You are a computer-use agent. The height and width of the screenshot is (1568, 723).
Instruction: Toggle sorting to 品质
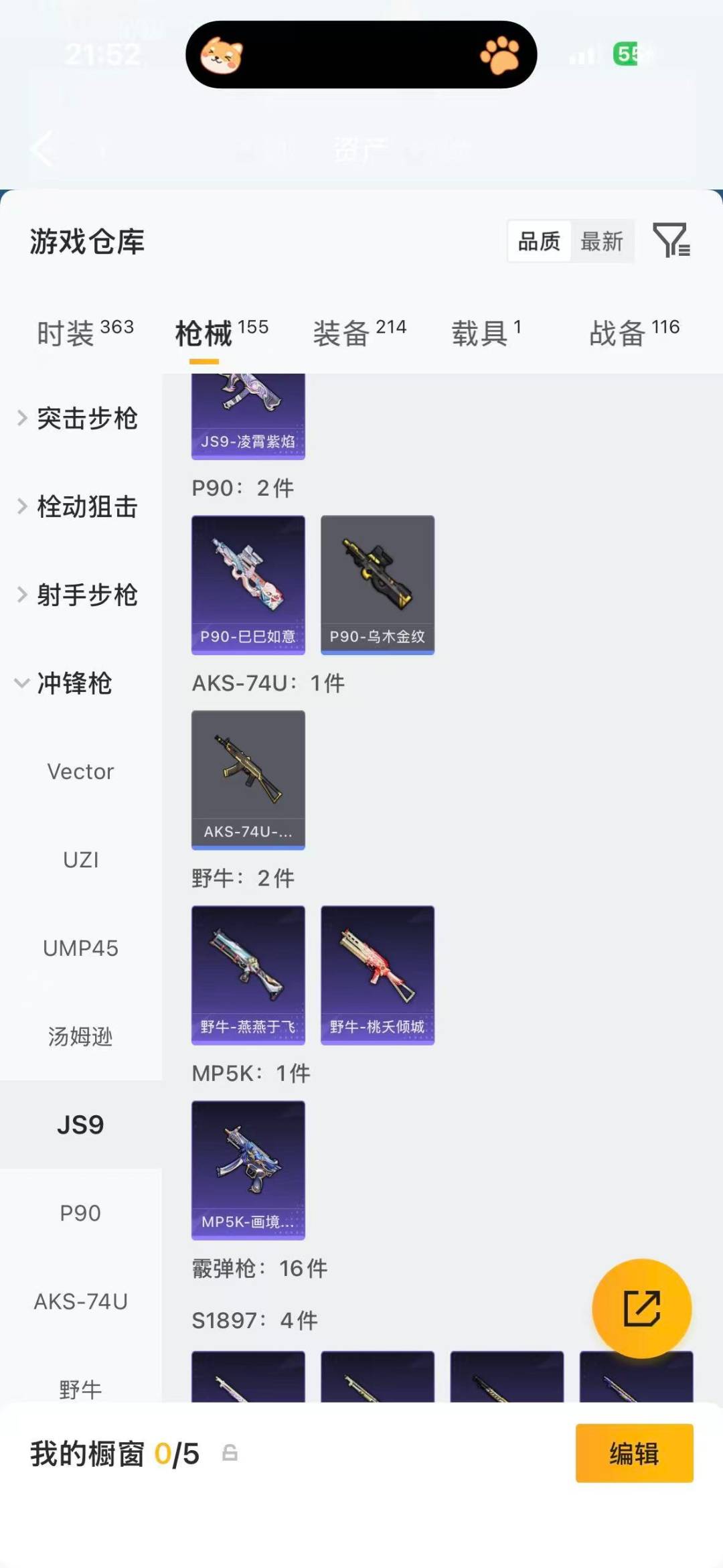540,242
